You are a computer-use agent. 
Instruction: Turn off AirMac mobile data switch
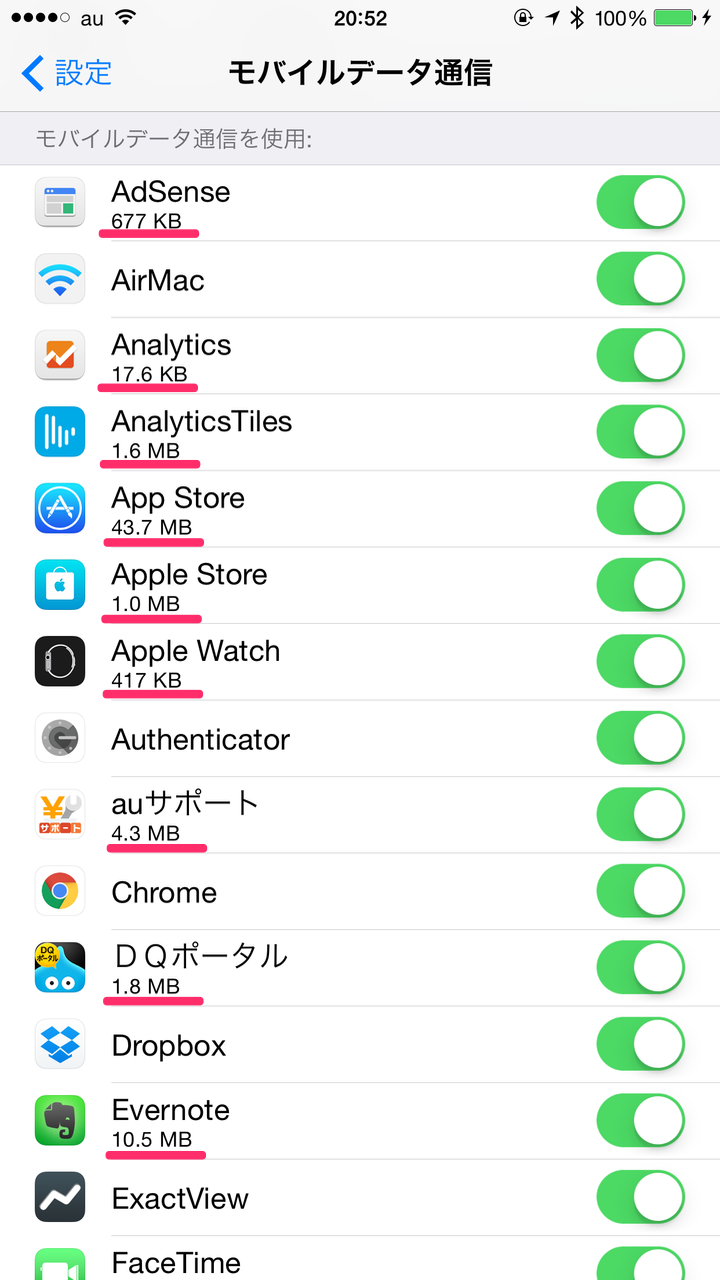pos(640,279)
